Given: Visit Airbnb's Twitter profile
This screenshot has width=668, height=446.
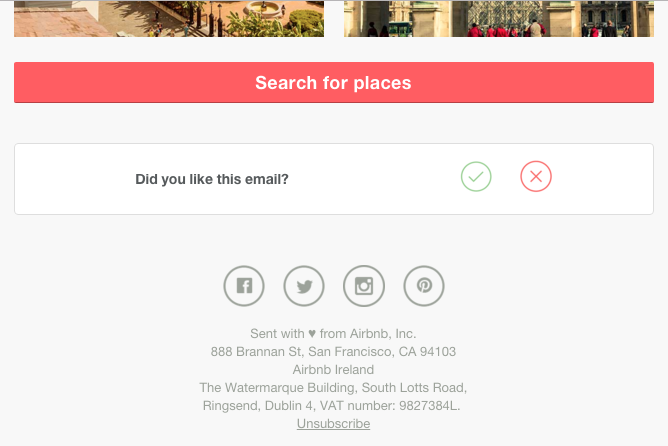Looking at the screenshot, I should coord(304,286).
